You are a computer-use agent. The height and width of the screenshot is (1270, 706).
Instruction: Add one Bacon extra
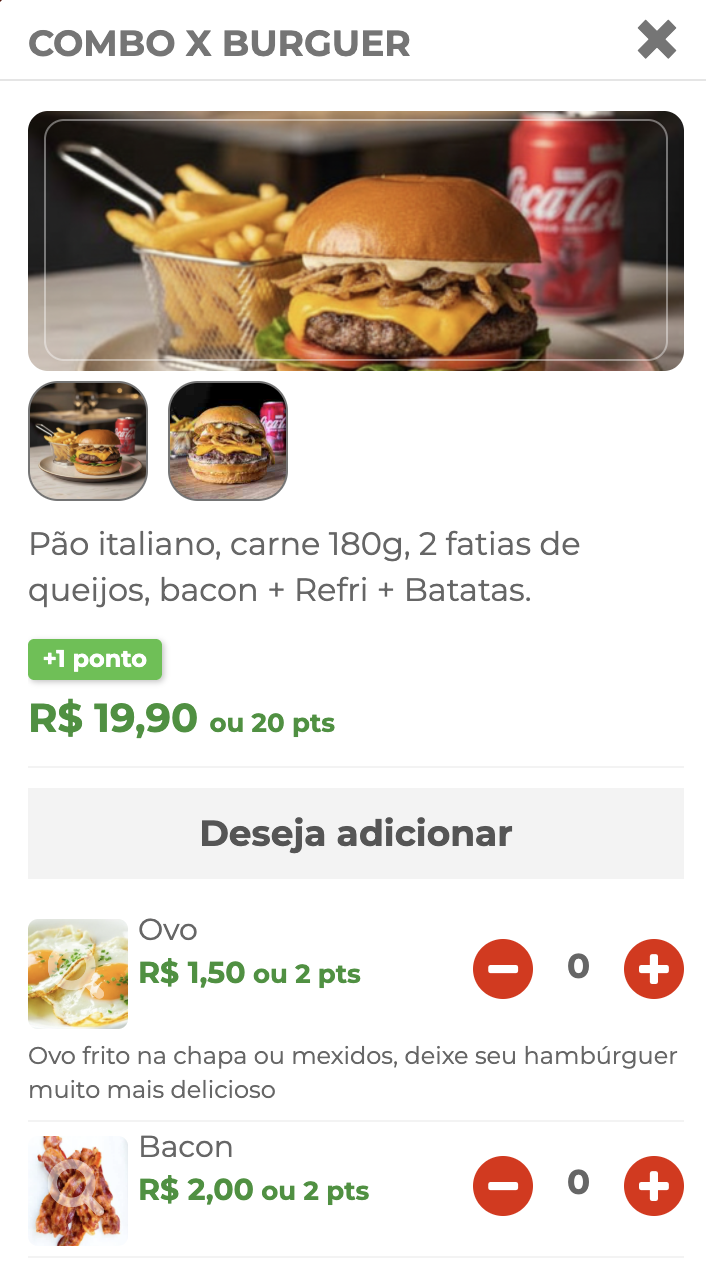pos(653,1186)
